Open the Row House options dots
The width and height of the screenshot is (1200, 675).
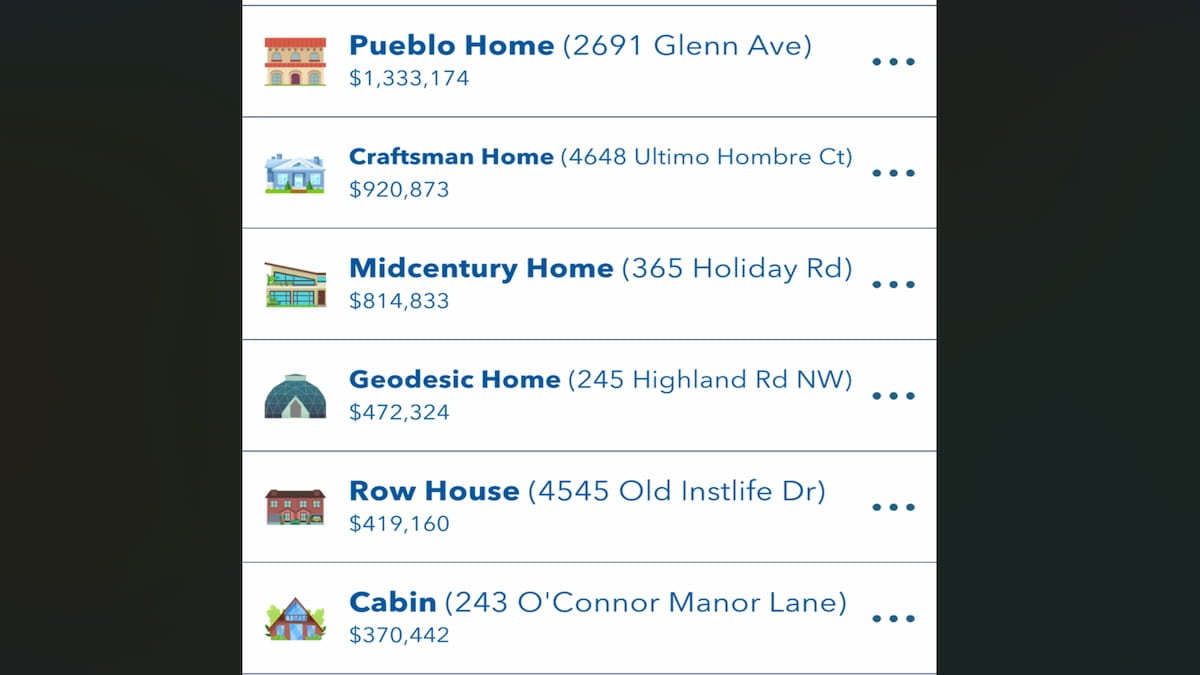click(893, 507)
